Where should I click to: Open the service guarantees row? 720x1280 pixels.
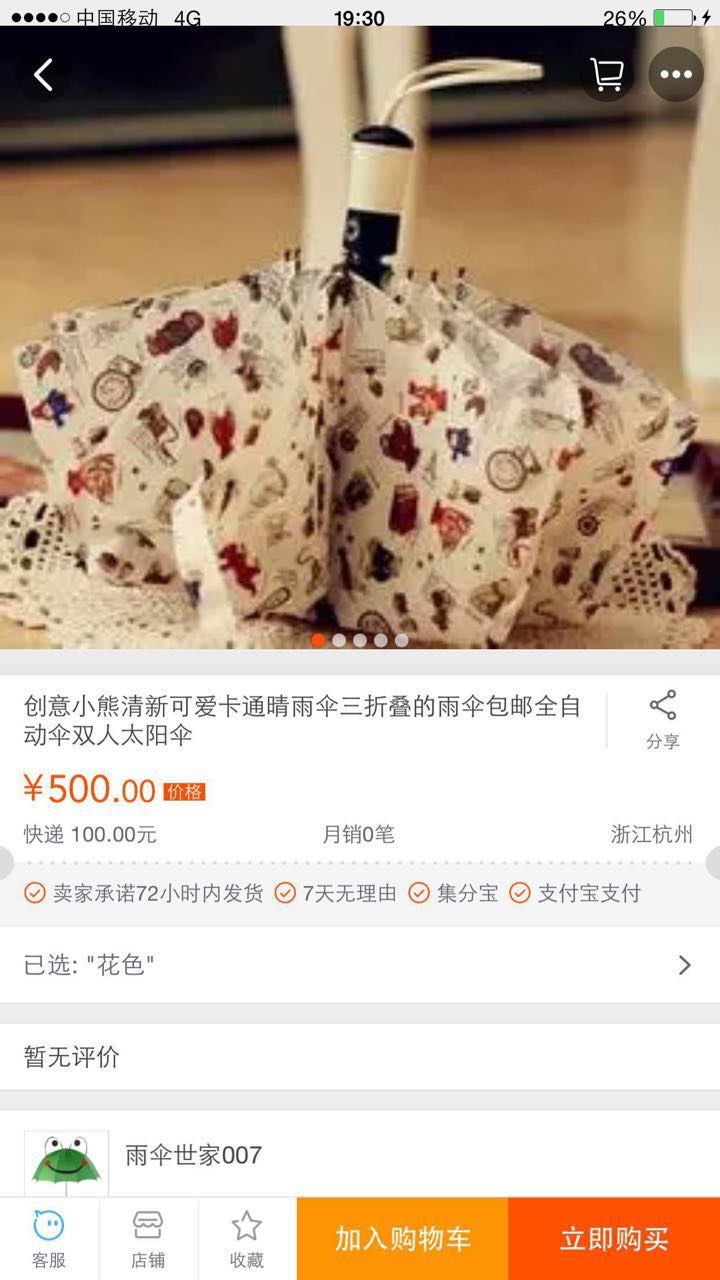click(x=360, y=893)
